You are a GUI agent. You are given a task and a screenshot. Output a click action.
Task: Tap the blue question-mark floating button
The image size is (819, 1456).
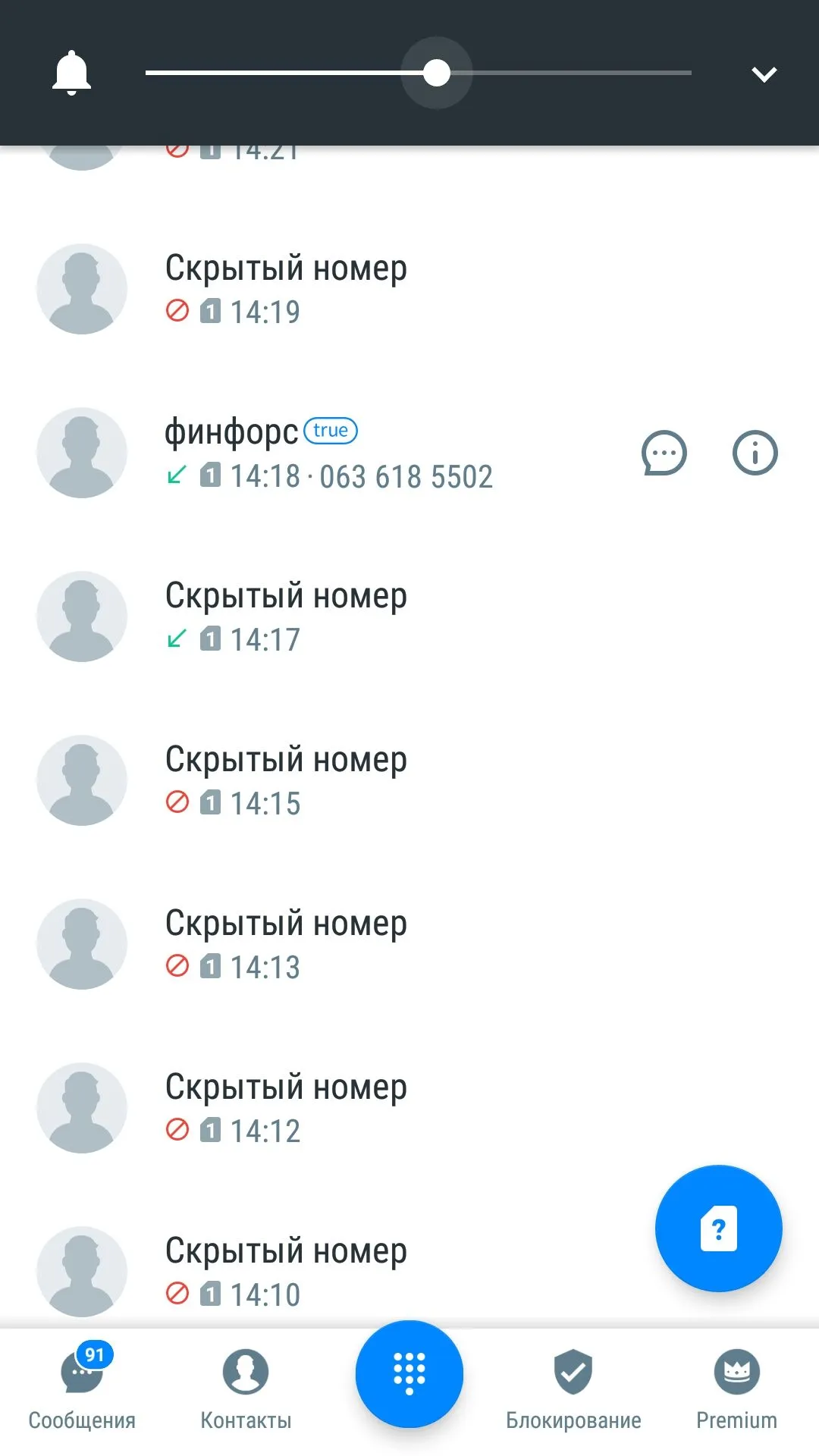pyautogui.click(x=718, y=1228)
